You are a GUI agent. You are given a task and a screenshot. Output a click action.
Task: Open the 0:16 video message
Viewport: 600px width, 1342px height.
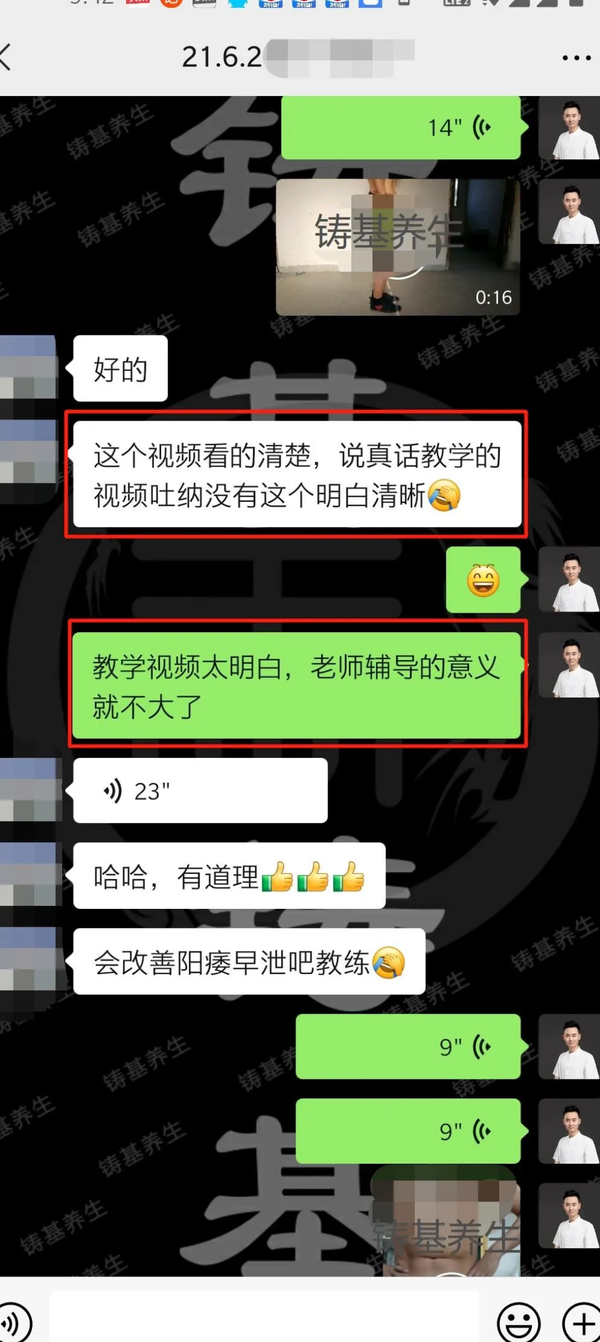click(397, 246)
